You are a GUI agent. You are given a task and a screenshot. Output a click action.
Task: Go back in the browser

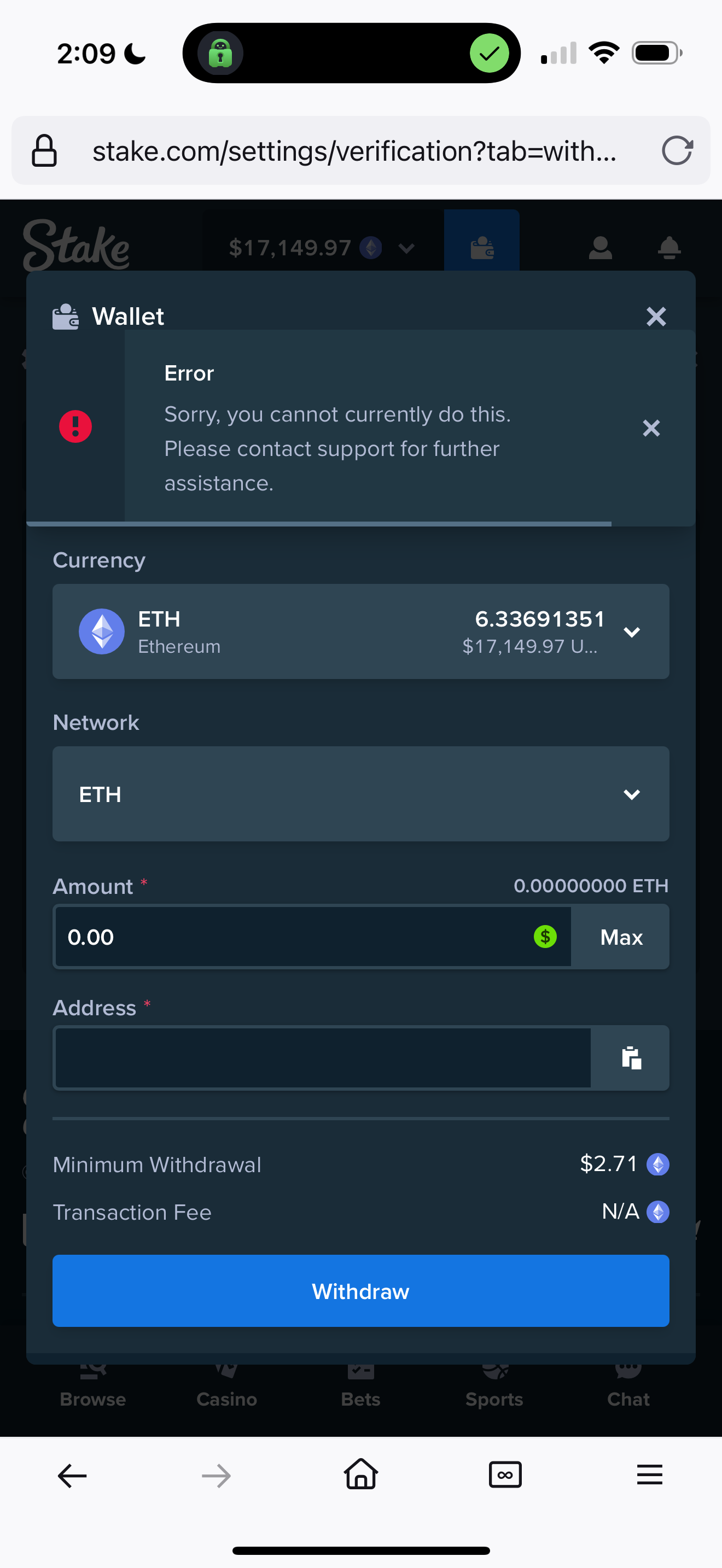72,1476
